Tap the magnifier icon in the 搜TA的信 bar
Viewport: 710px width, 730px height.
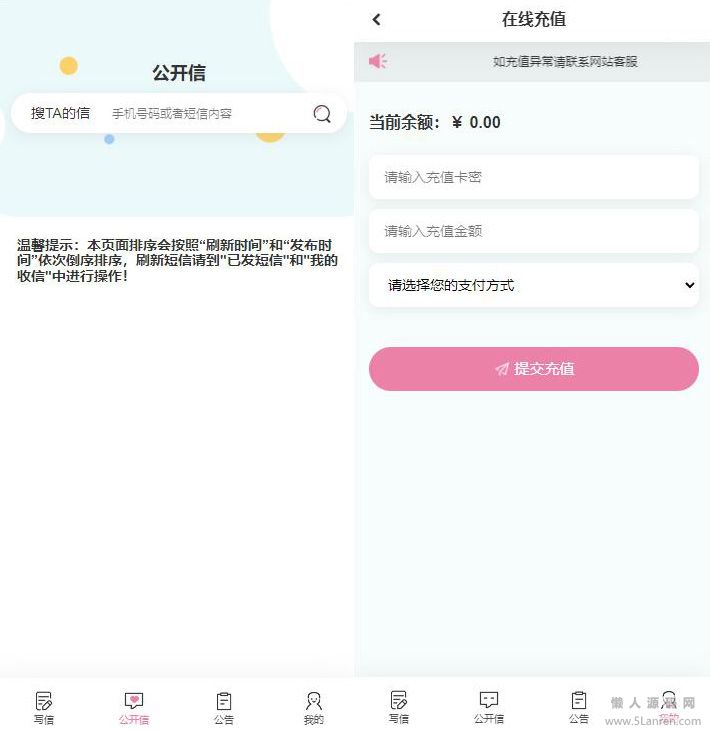coord(322,114)
